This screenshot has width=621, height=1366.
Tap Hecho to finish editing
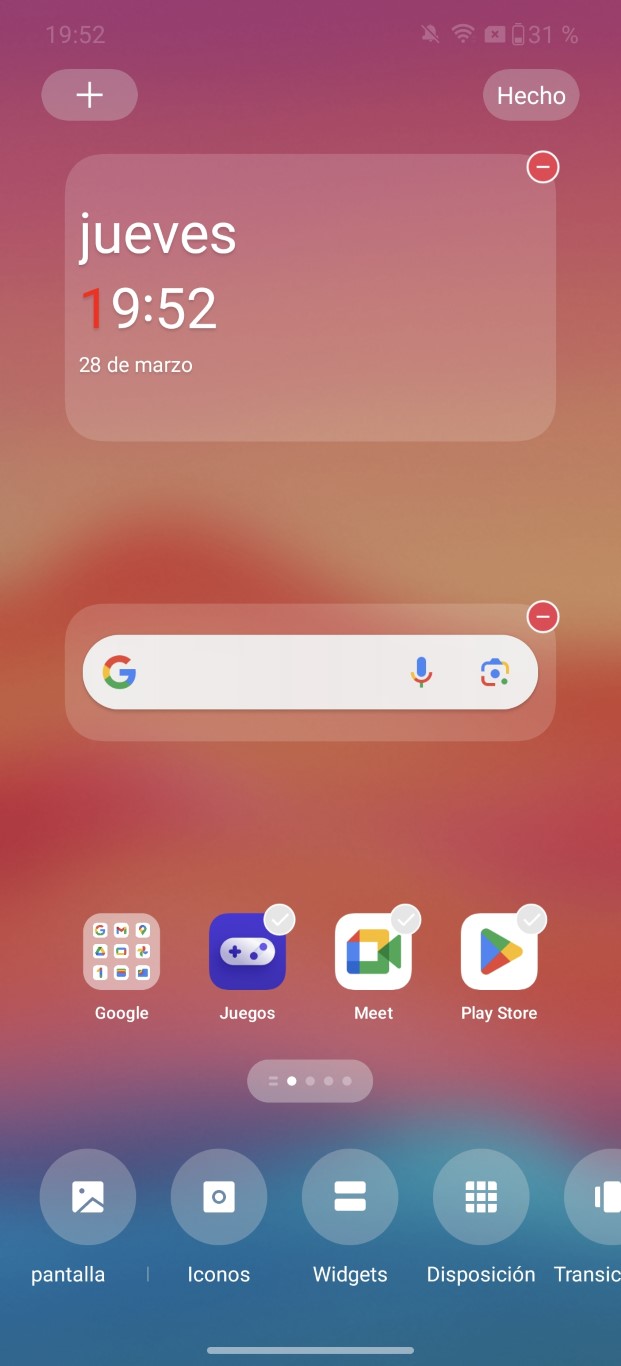pyautogui.click(x=531, y=95)
